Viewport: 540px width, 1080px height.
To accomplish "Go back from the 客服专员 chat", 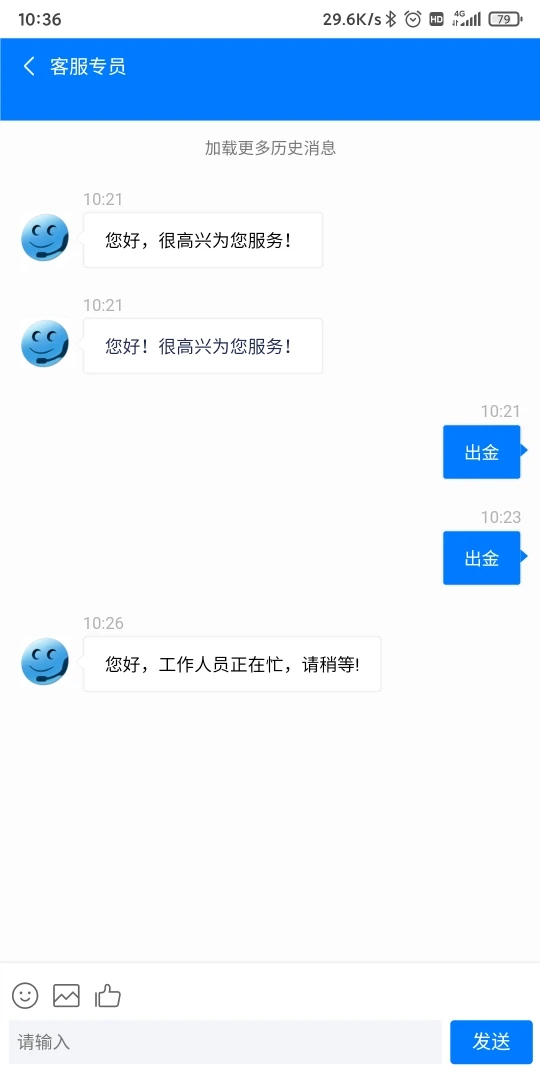I will pos(29,67).
